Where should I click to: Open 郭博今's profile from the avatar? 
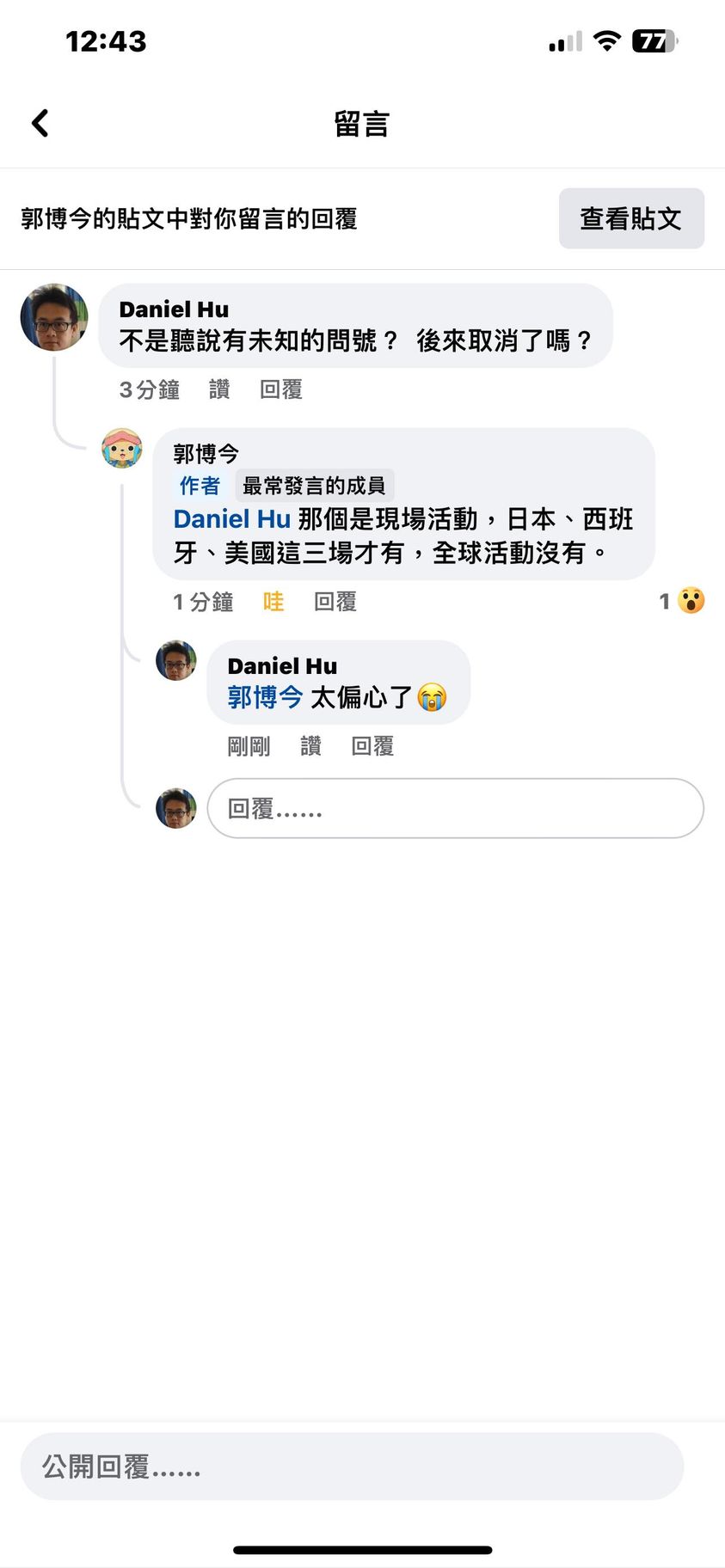pos(122,448)
